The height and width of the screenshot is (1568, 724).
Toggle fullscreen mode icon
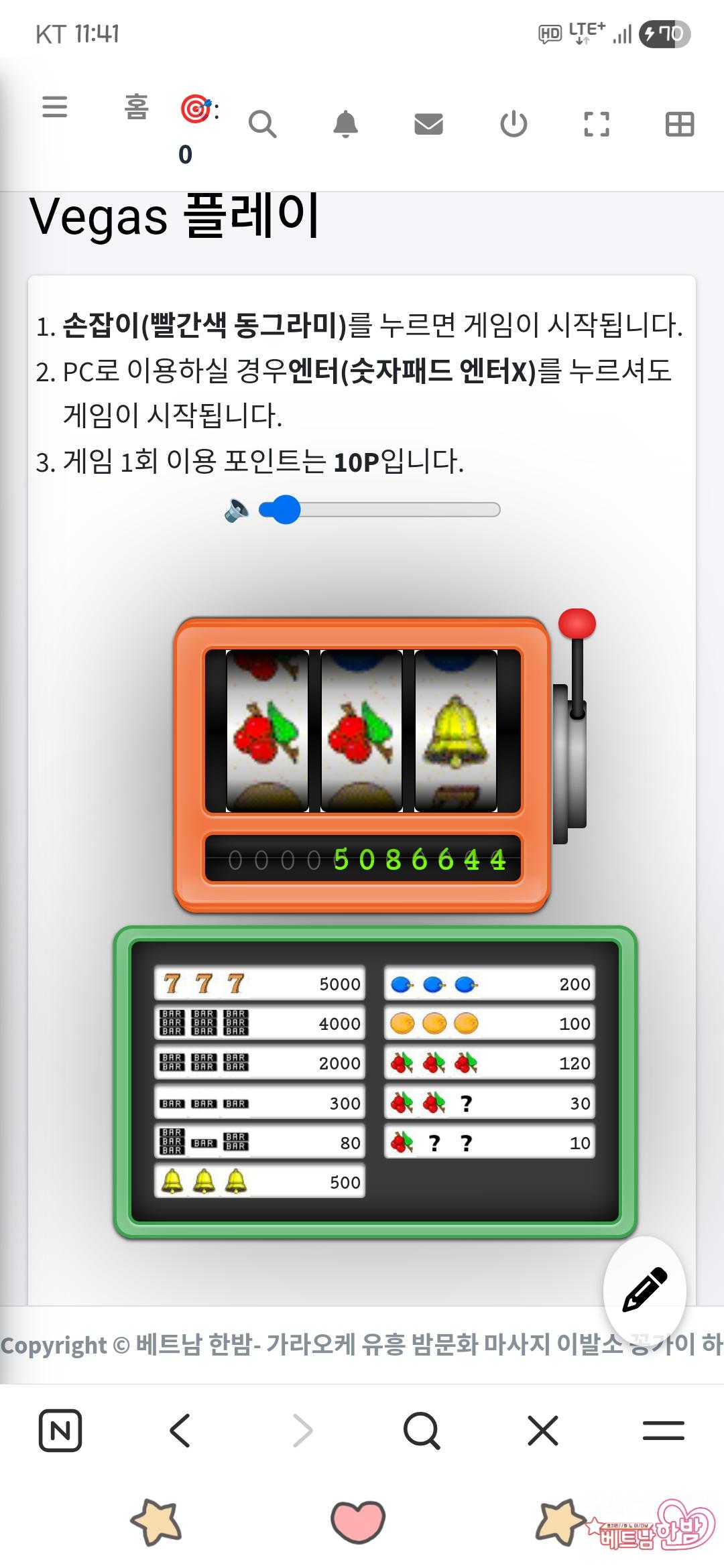click(x=596, y=124)
